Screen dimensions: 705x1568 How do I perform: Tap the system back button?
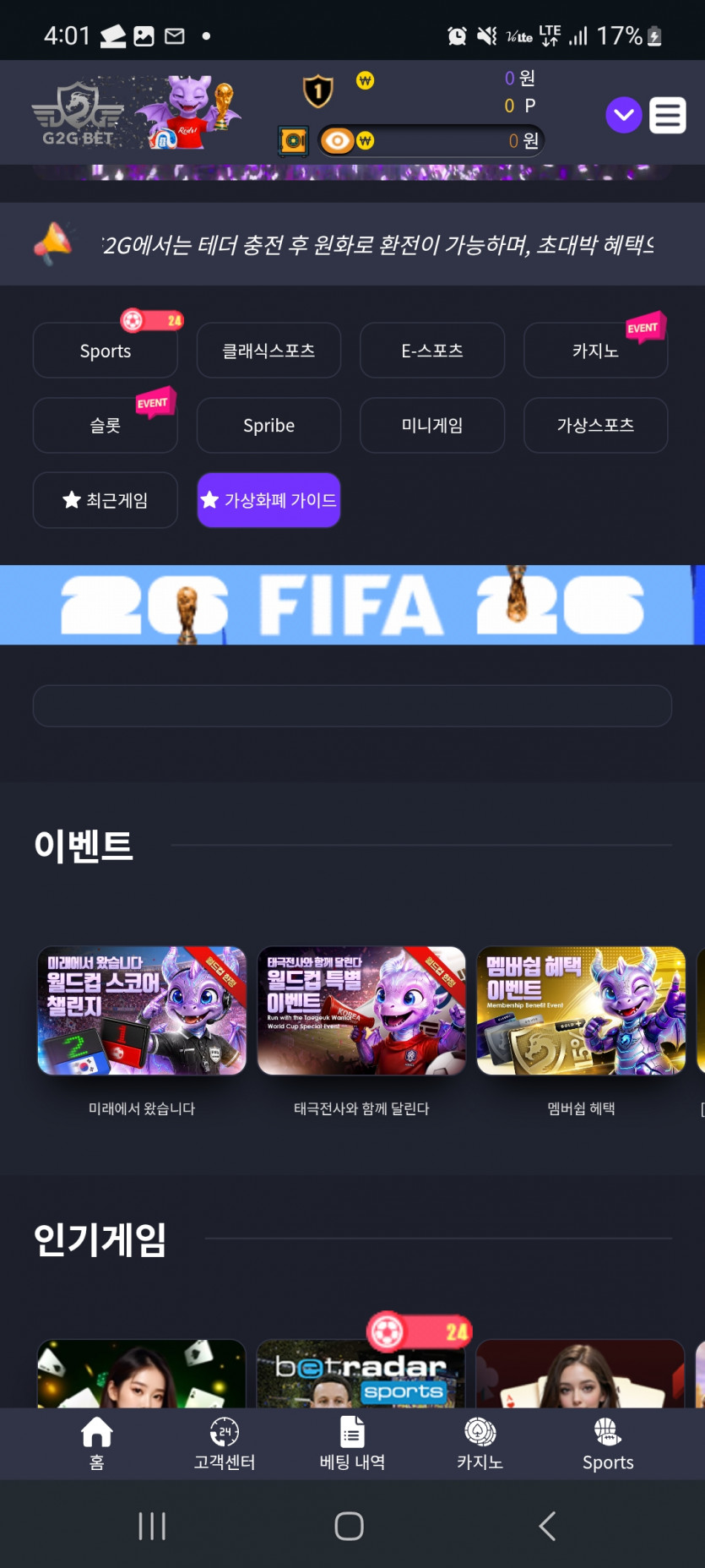click(547, 1526)
